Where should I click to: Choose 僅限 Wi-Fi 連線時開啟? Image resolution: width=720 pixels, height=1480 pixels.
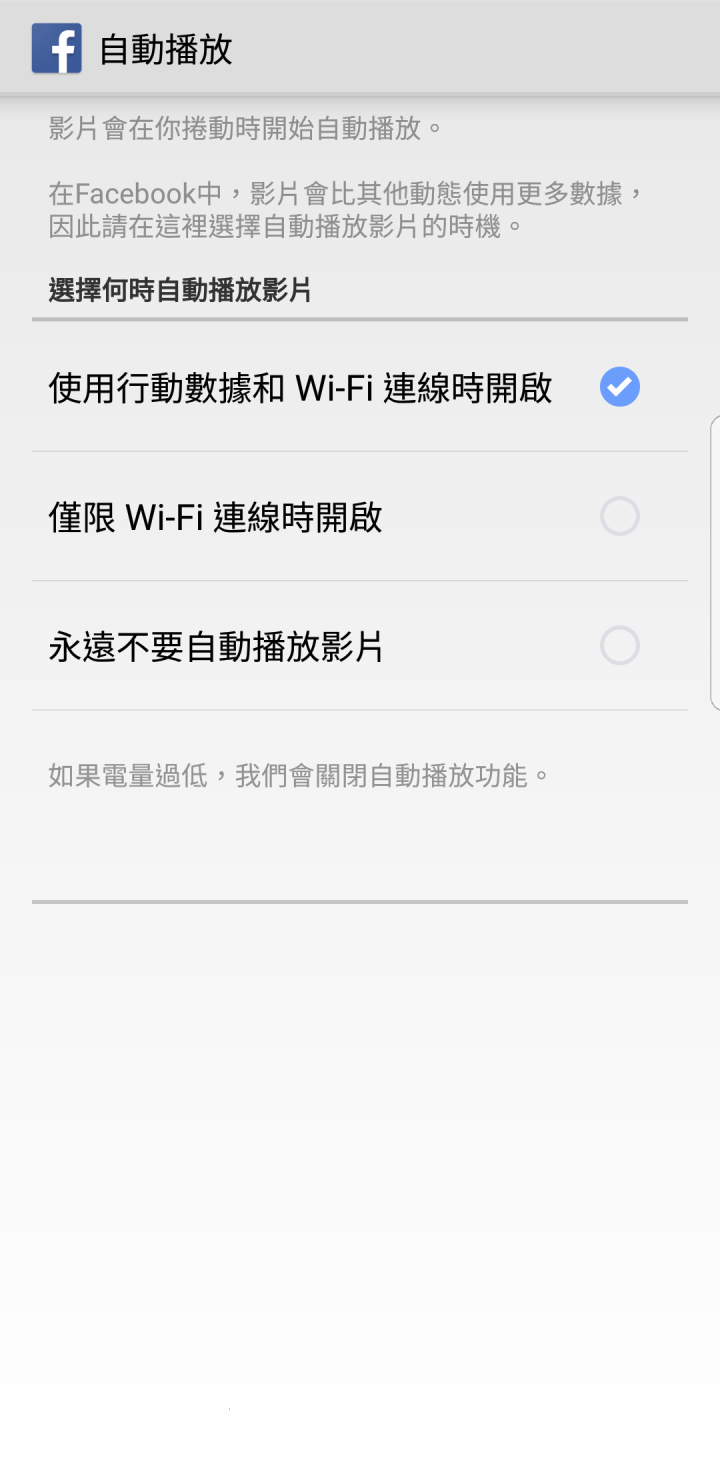point(619,517)
